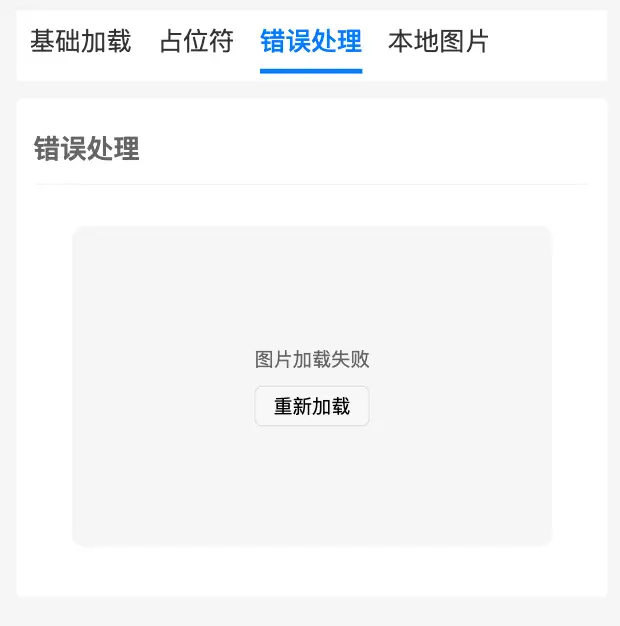The image size is (620, 626).
Task: Select the 错误处理 tab
Action: [x=311, y=42]
